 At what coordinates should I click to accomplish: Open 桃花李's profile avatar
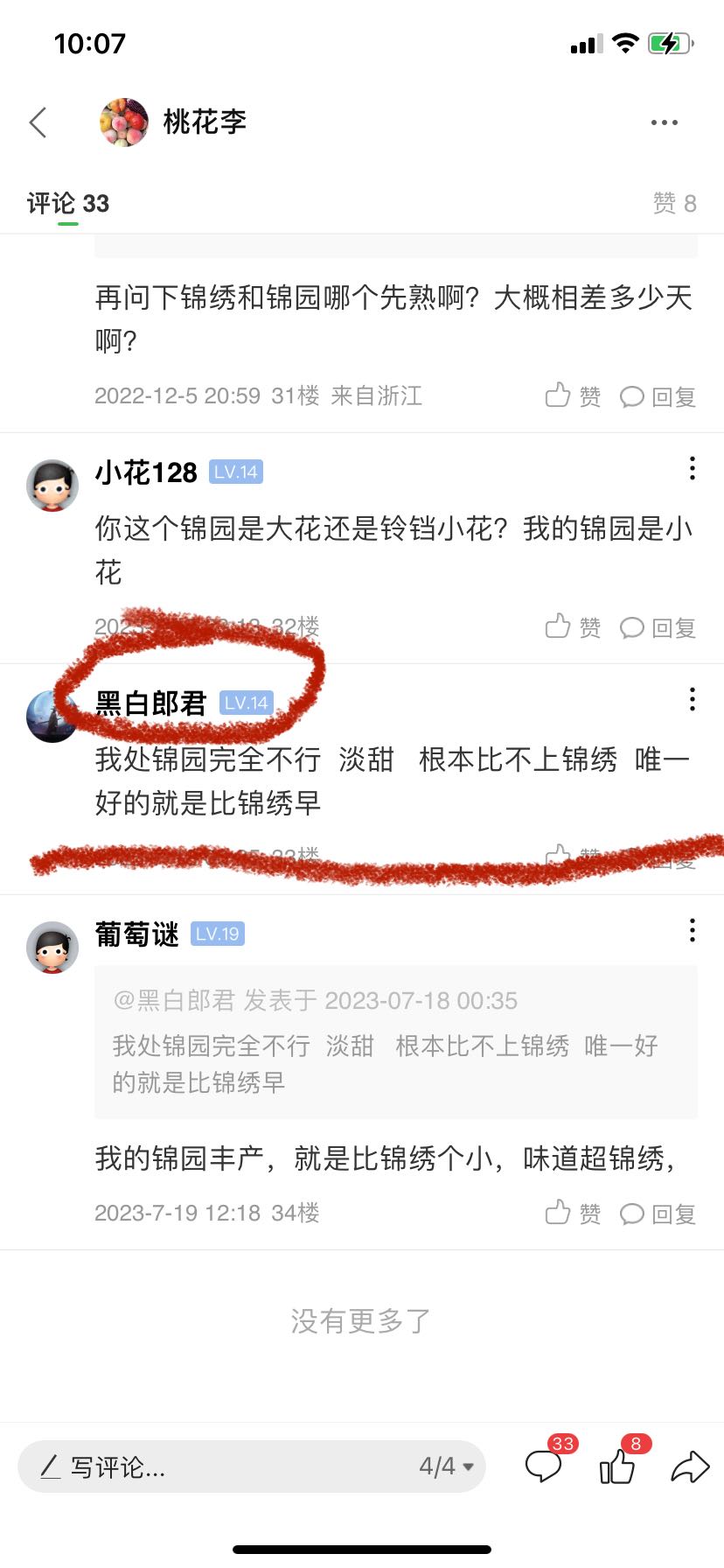[x=123, y=122]
